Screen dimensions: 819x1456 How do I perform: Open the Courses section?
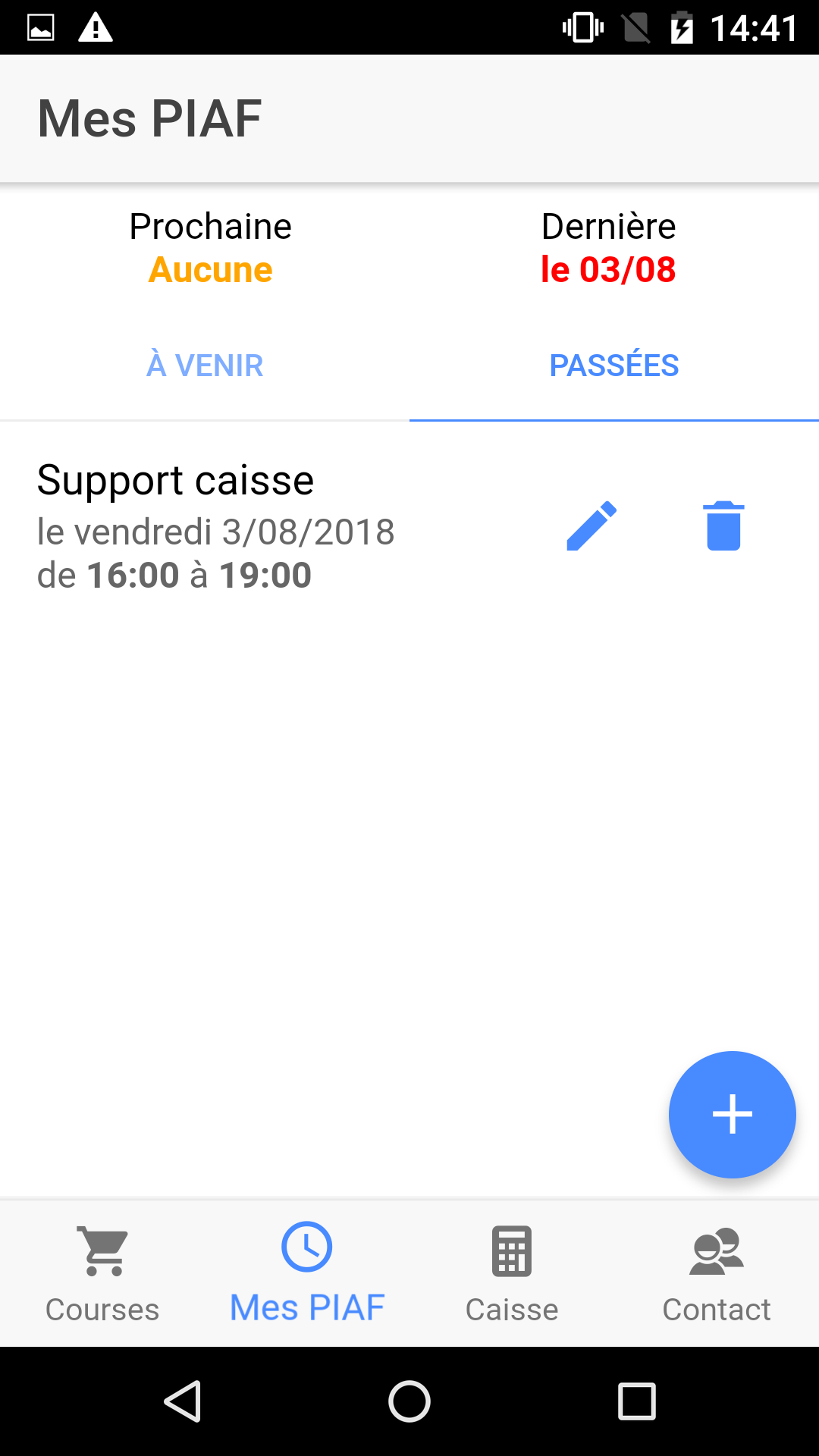[x=102, y=1272]
